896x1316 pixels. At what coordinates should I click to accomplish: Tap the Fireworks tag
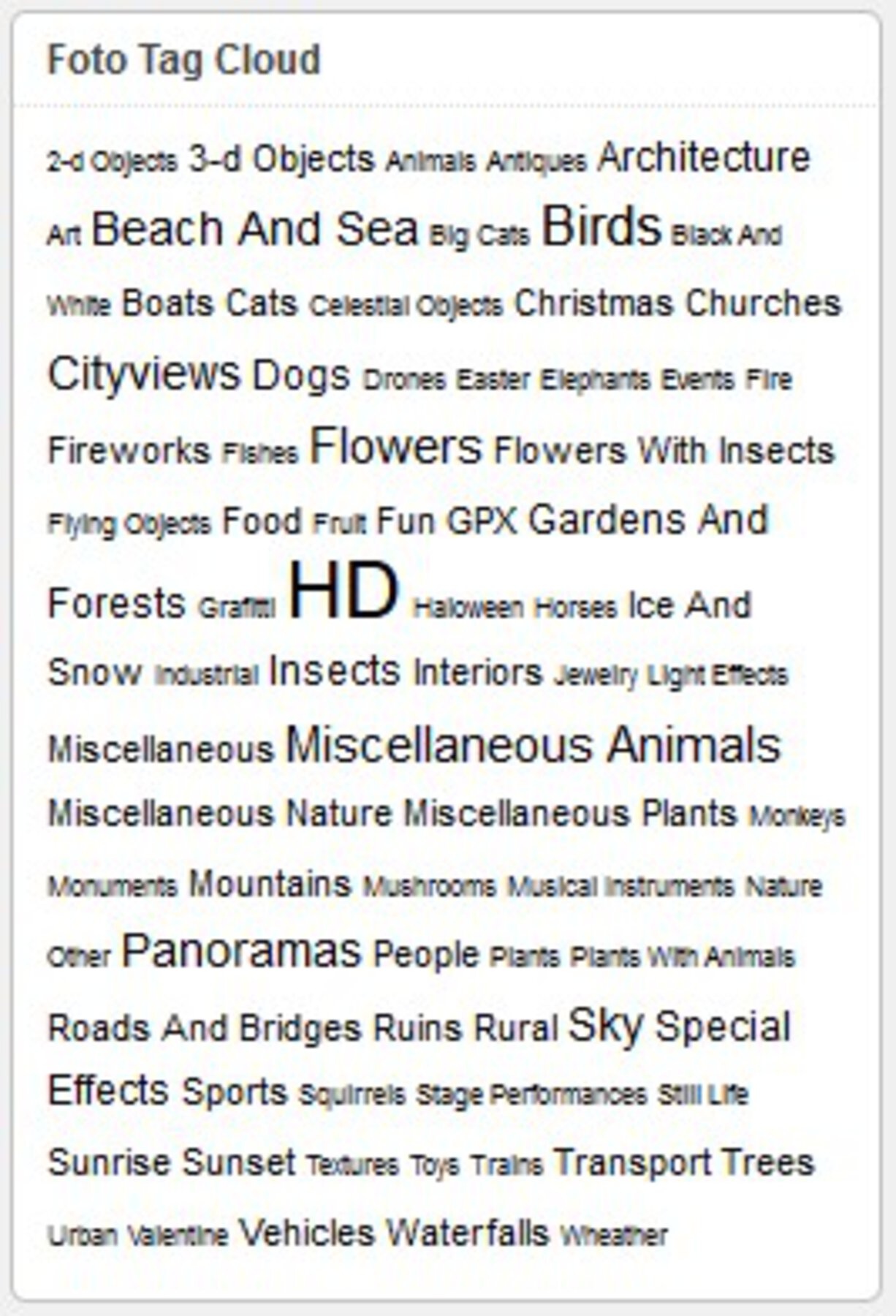(129, 450)
